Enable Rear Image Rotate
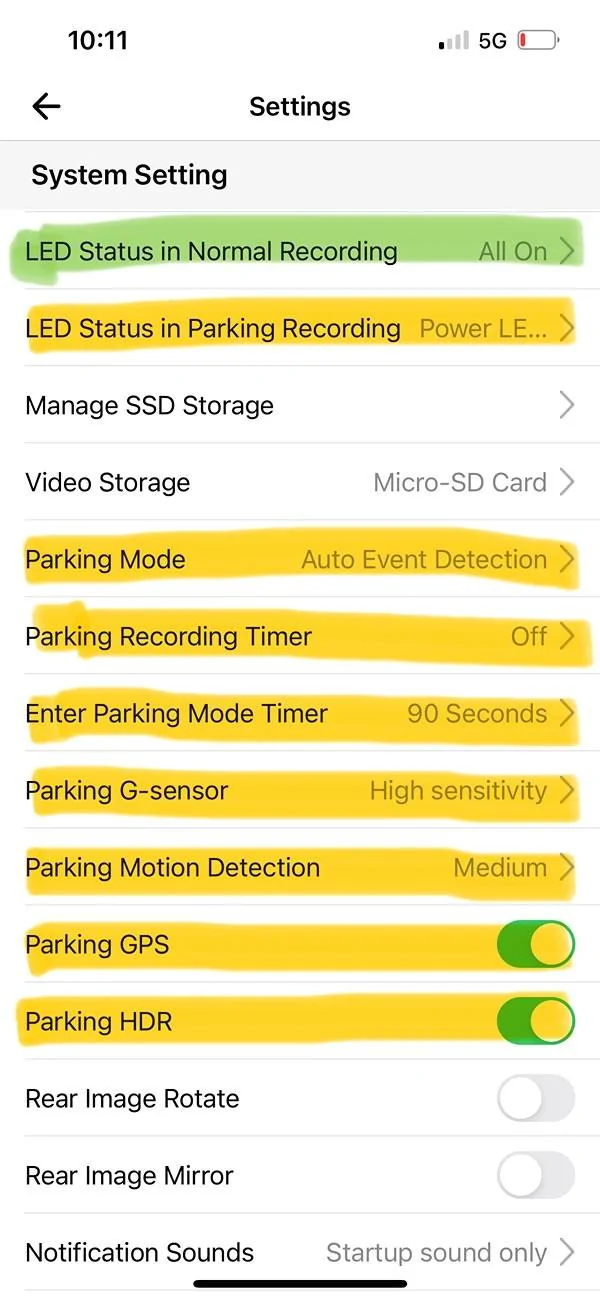The image size is (600, 1300). 535,1098
